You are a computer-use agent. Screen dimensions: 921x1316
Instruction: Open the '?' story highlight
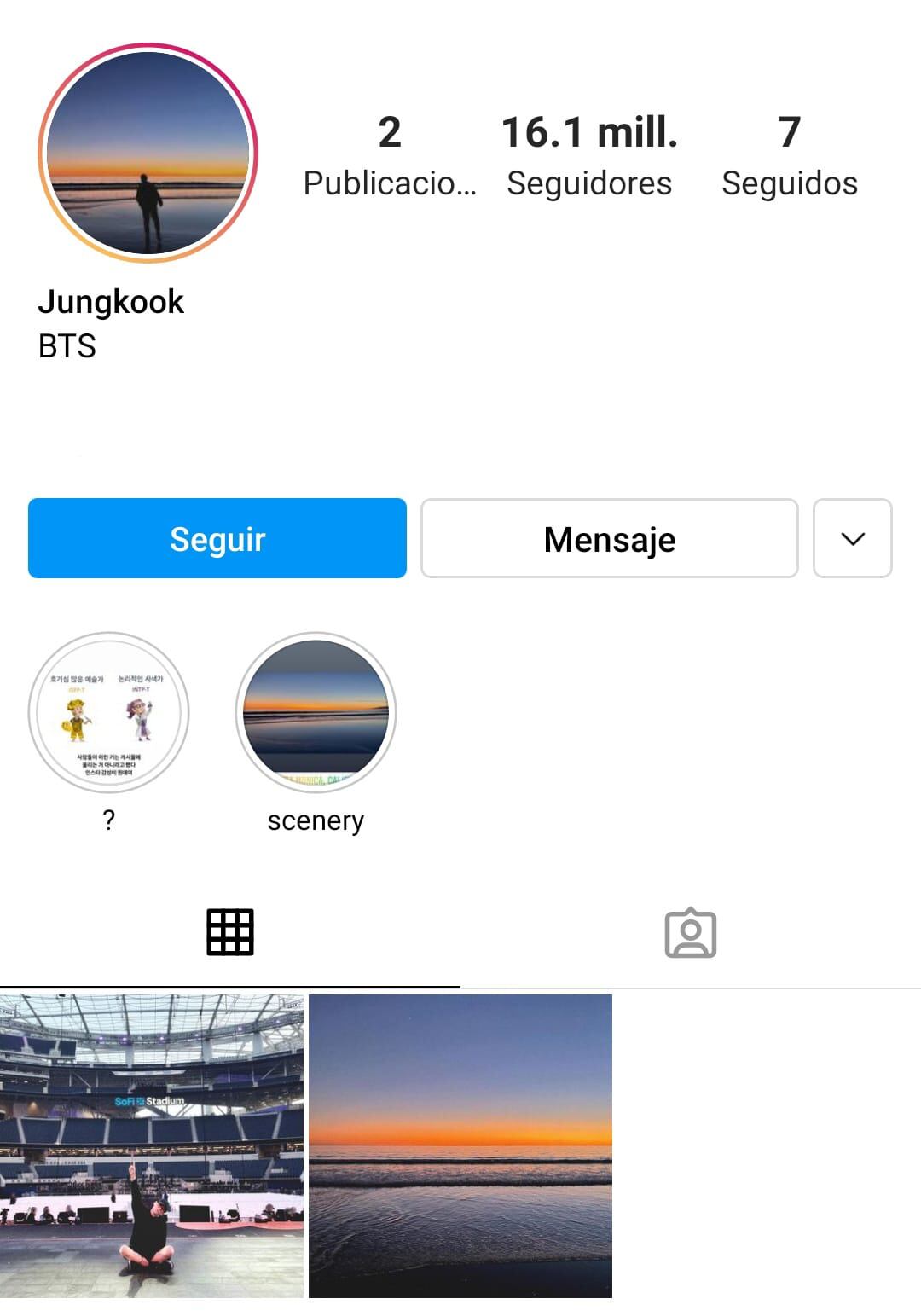pos(108,712)
